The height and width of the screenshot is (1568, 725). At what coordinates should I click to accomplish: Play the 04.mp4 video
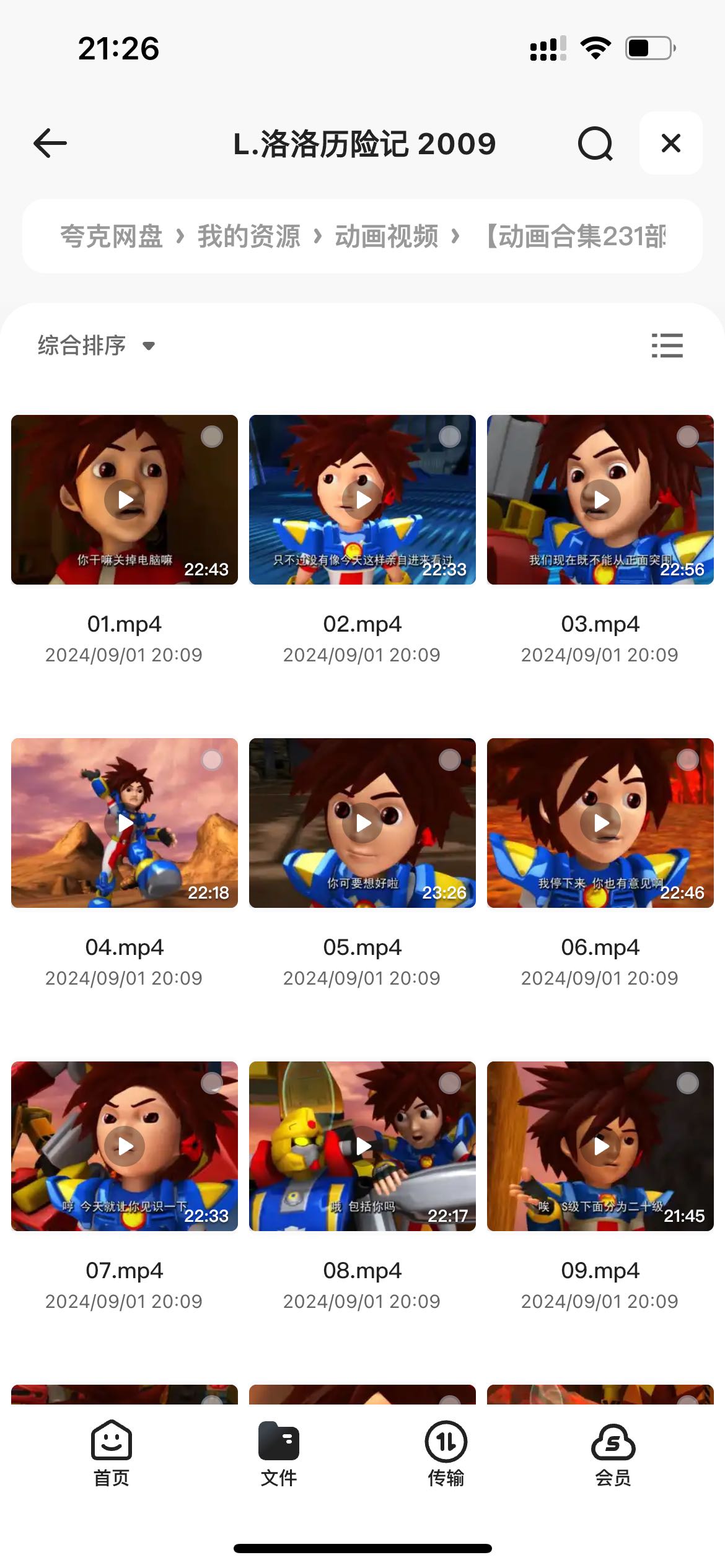[125, 823]
